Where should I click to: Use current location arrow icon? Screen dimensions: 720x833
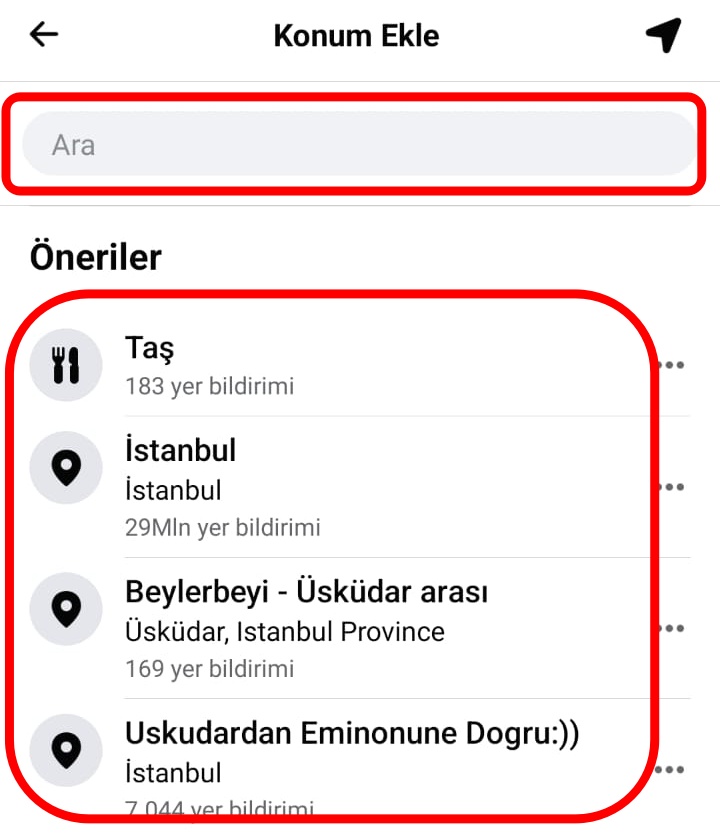click(663, 36)
